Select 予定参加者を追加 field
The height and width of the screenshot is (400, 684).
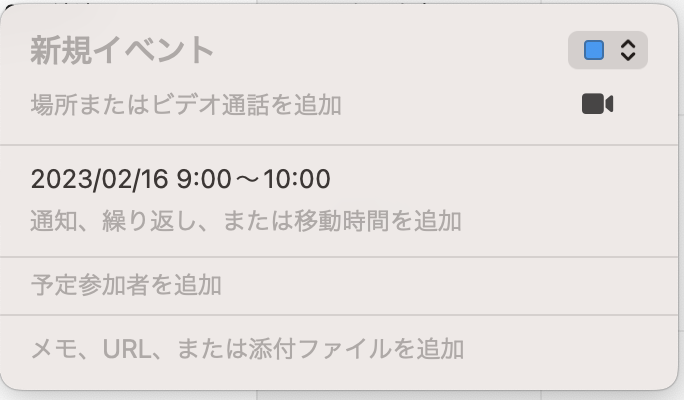click(126, 285)
